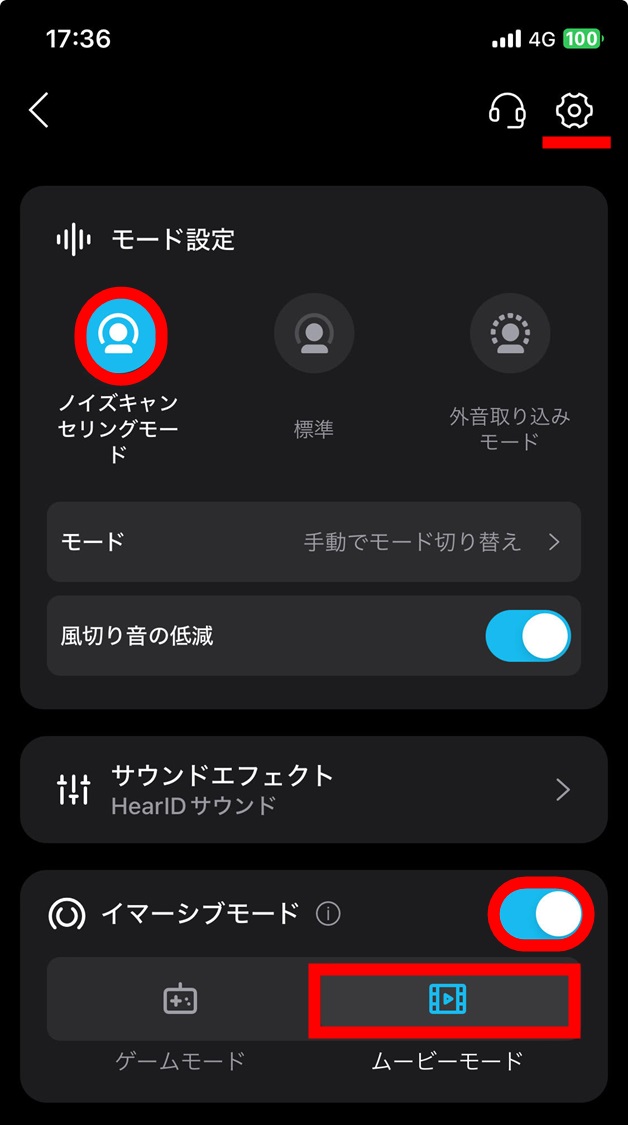This screenshot has width=628, height=1125.
Task: Switch to 標準 mode
Action: pos(314,334)
